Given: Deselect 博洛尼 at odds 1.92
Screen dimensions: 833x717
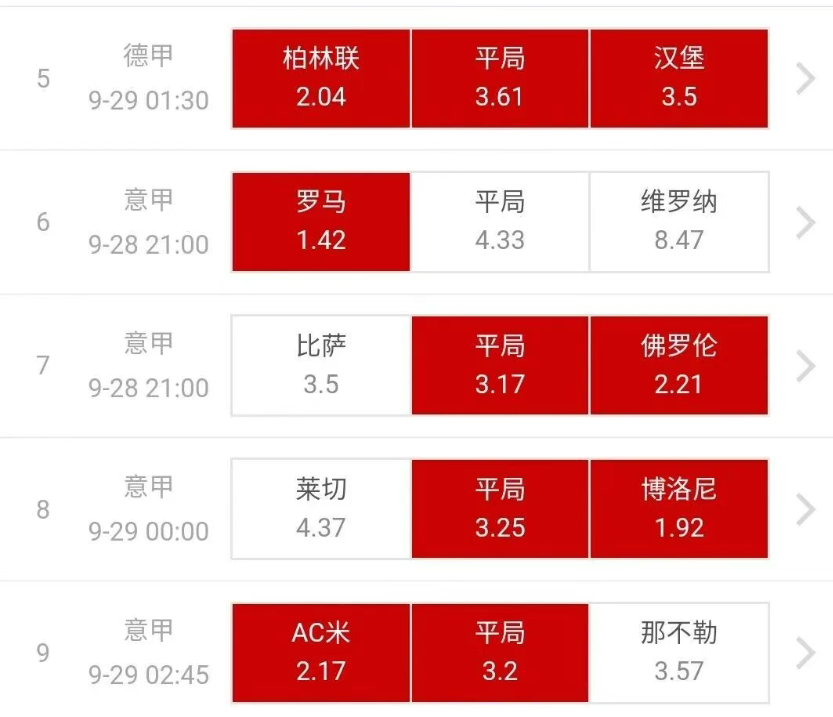Looking at the screenshot, I should coord(679,509).
